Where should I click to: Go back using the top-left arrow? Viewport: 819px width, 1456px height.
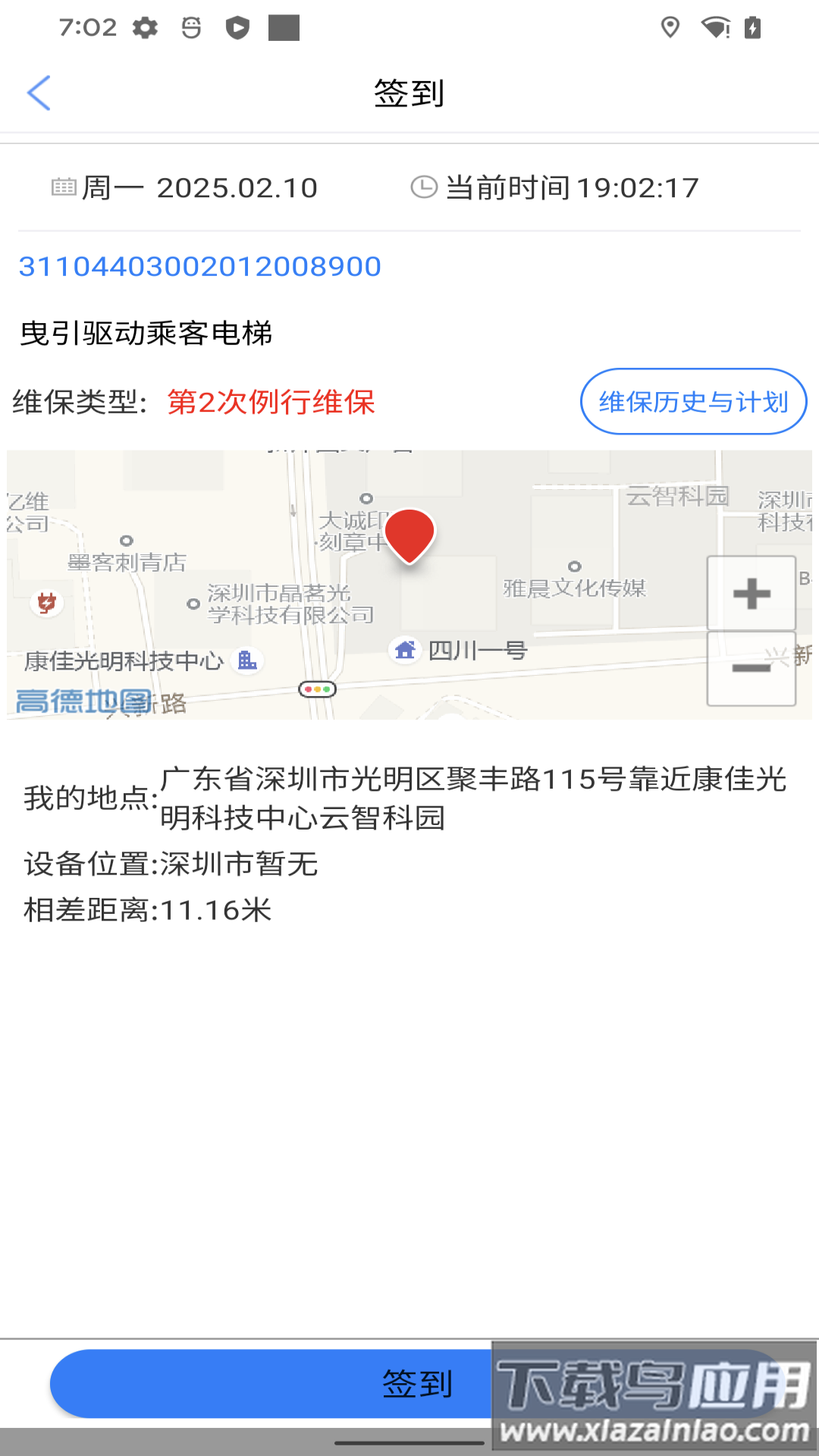[39, 93]
